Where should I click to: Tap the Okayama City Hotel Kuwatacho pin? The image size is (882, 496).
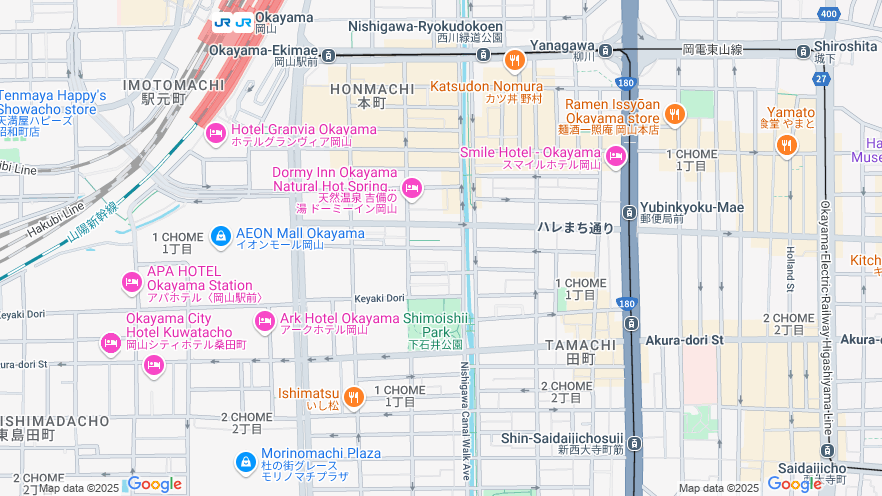click(111, 344)
